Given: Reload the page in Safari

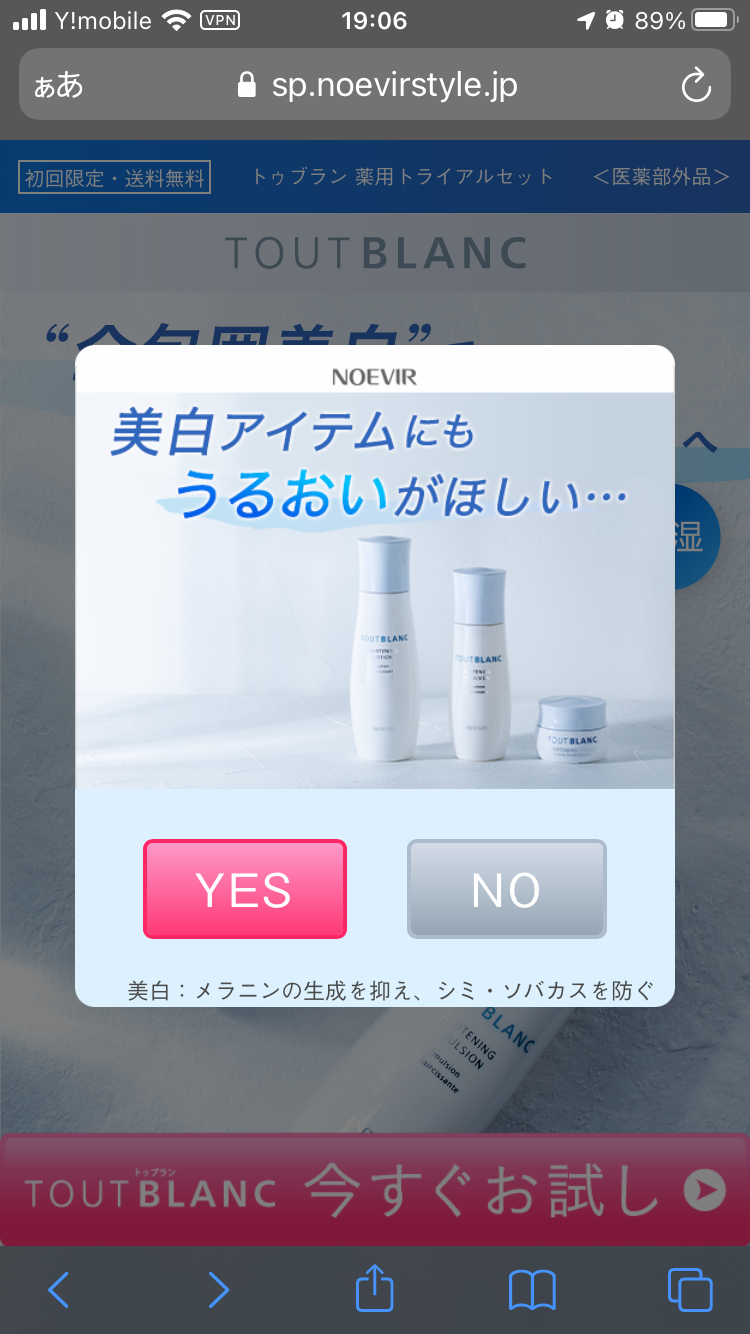Looking at the screenshot, I should 695,85.
